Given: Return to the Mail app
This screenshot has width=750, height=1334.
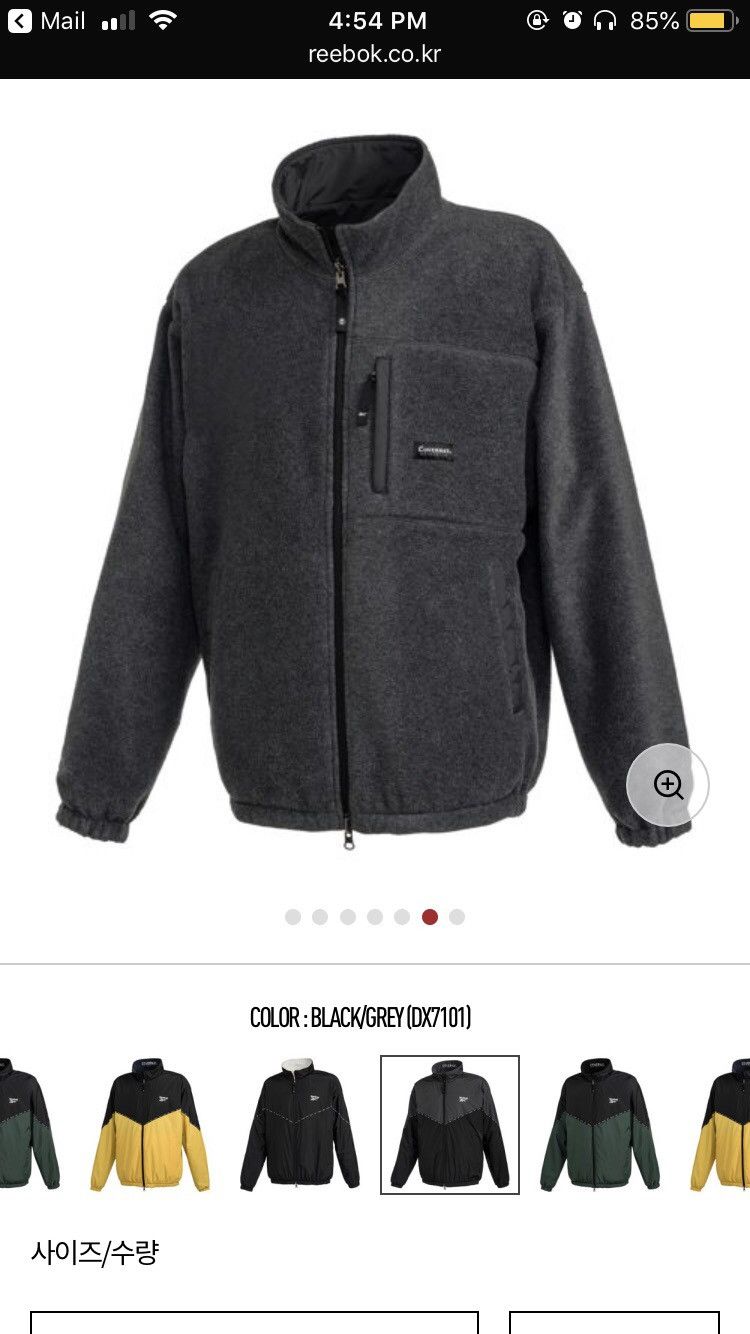Looking at the screenshot, I should click(46, 20).
